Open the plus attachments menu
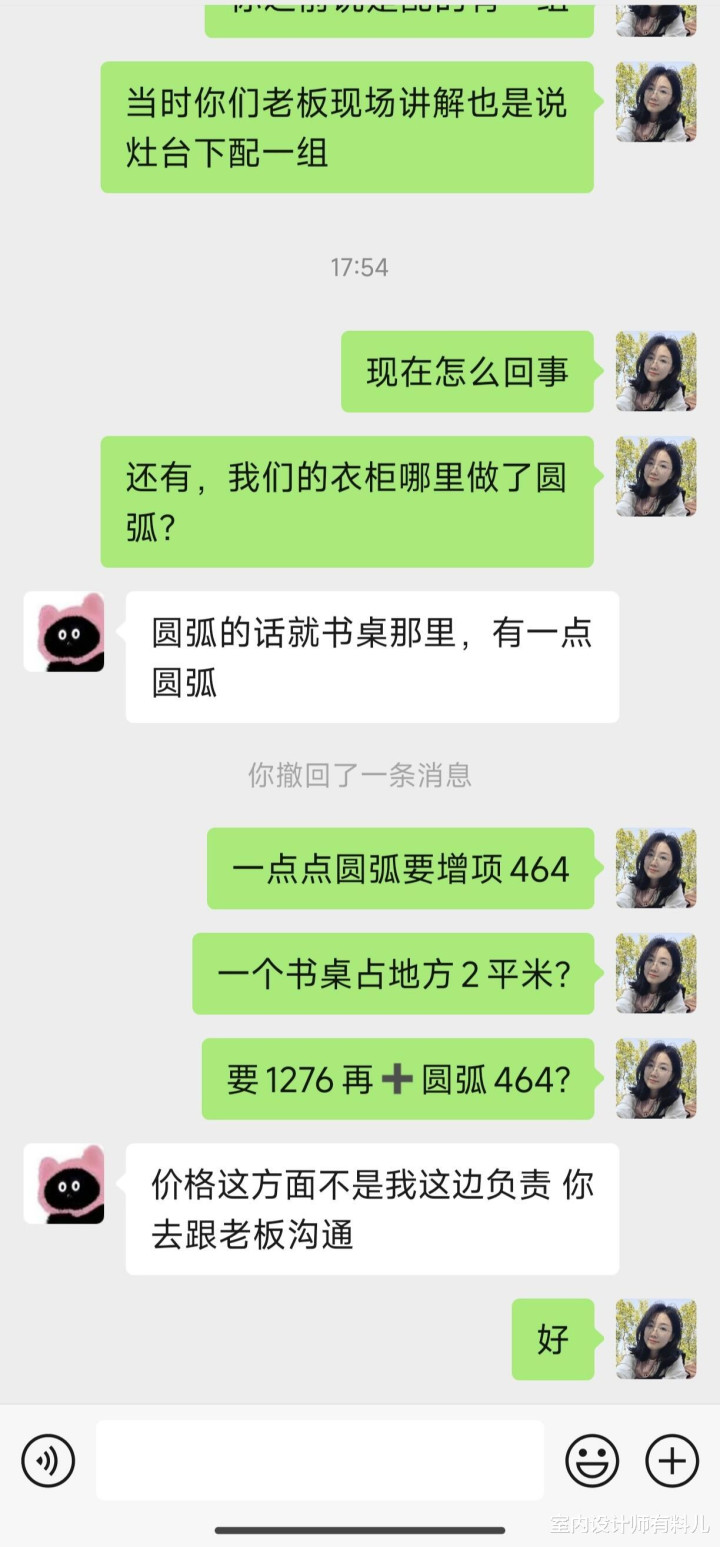This screenshot has width=720, height=1547. 672,1461
